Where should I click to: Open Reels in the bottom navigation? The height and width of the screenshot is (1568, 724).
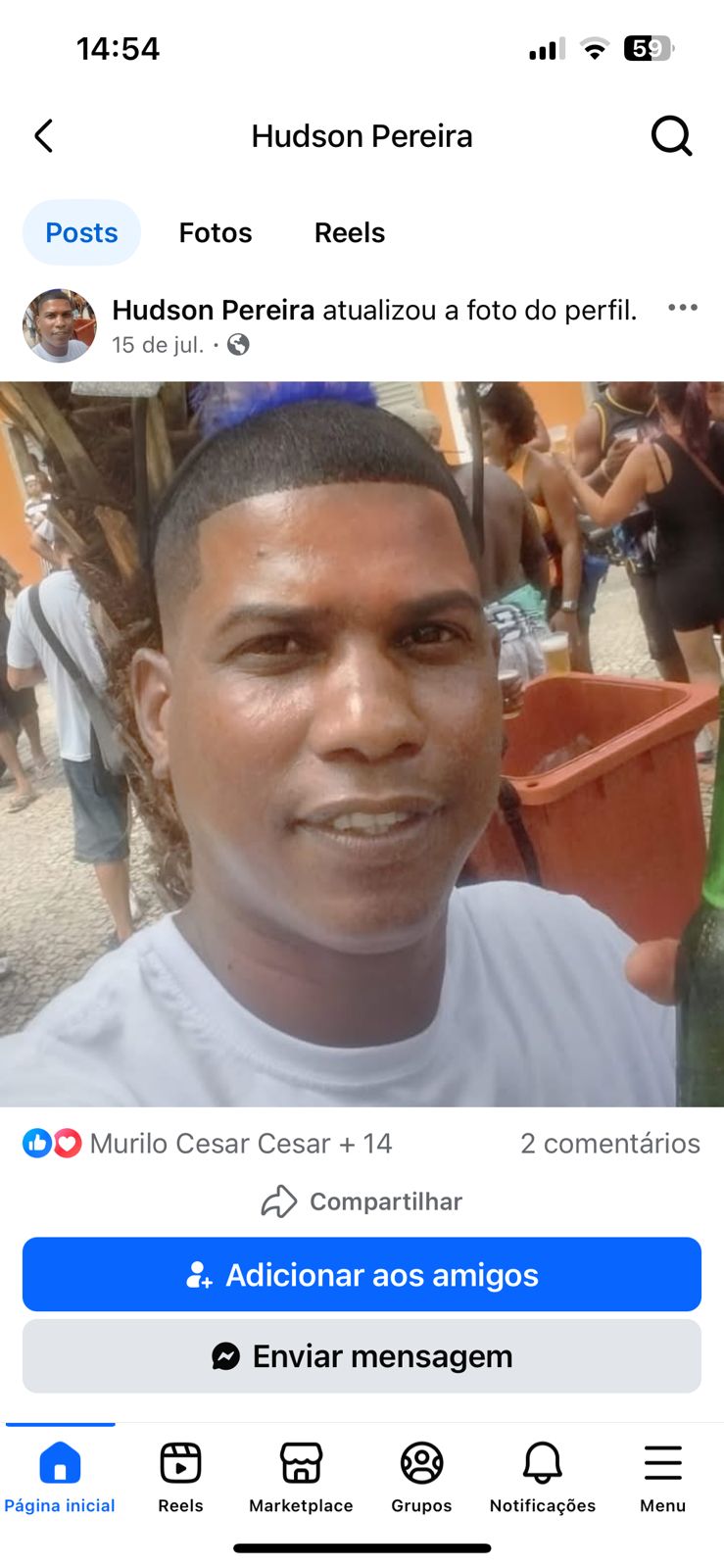point(180,1476)
